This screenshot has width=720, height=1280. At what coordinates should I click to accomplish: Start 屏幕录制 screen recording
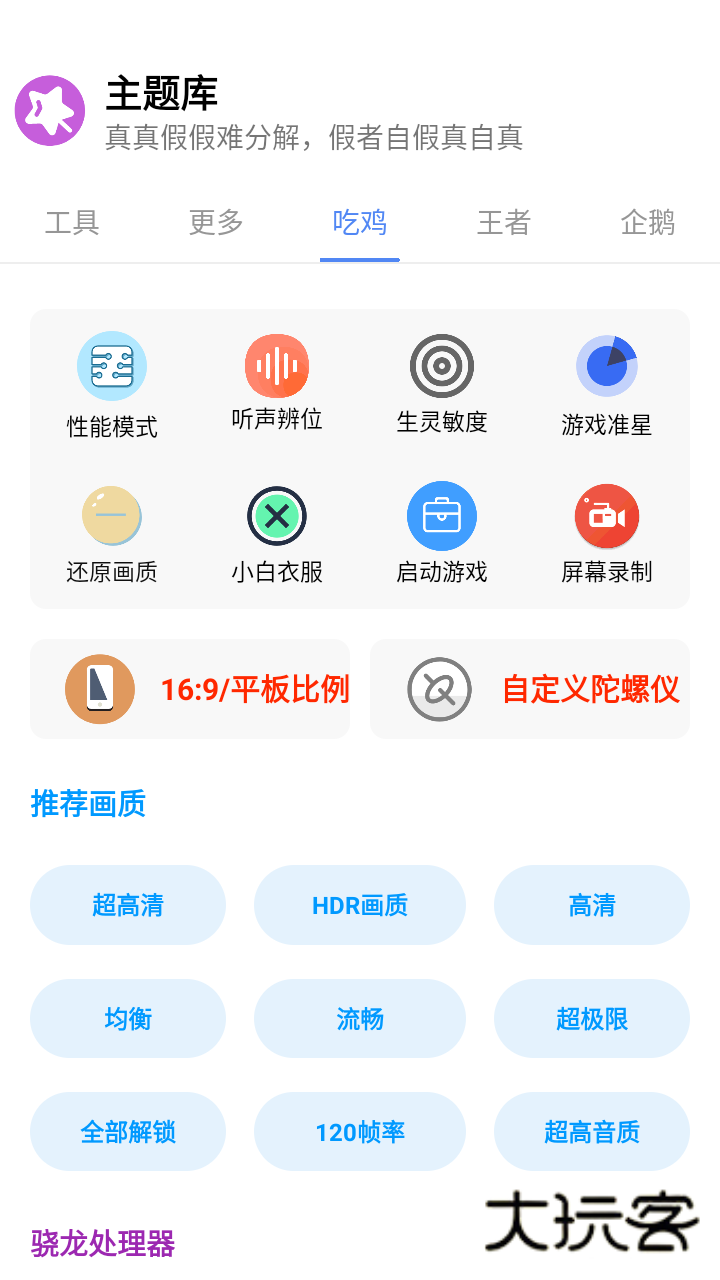[607, 535]
